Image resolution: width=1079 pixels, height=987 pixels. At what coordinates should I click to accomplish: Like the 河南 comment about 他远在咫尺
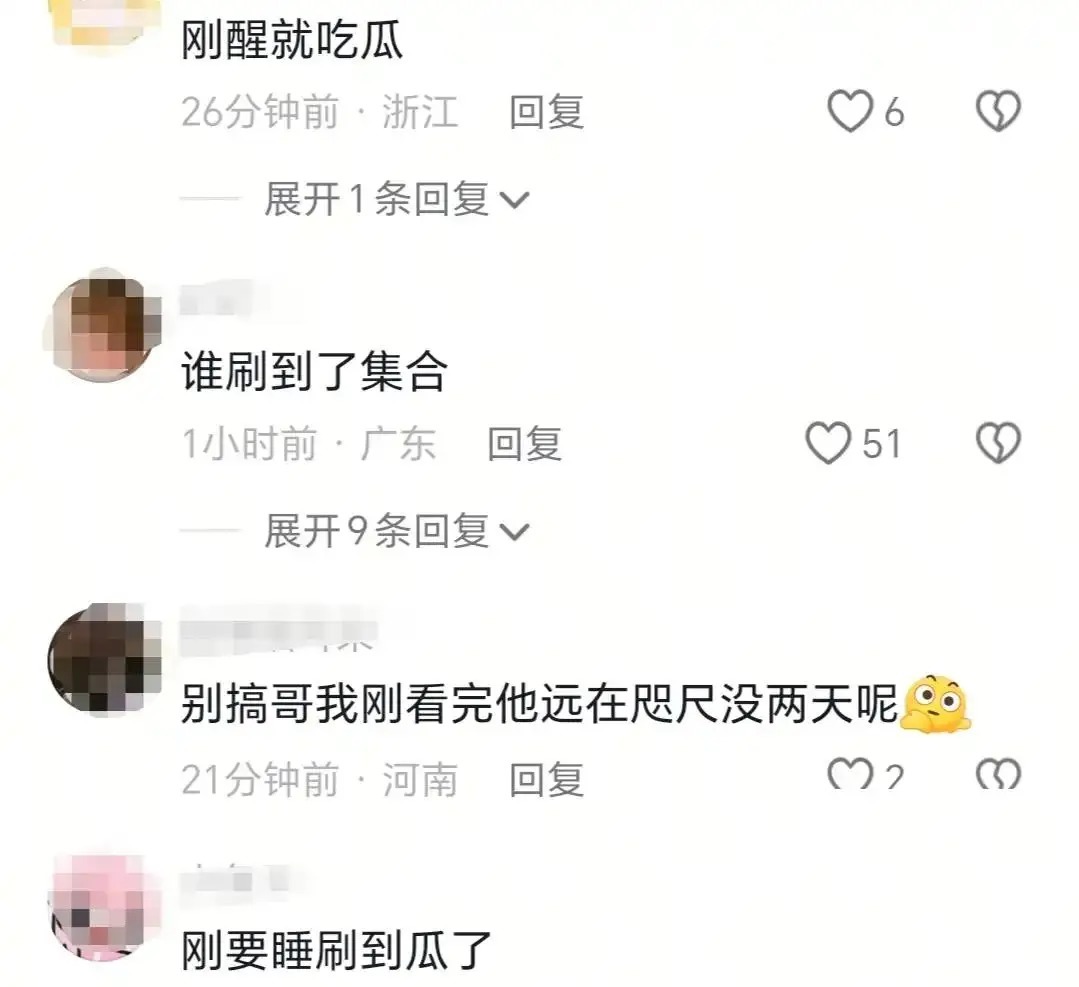tap(850, 776)
